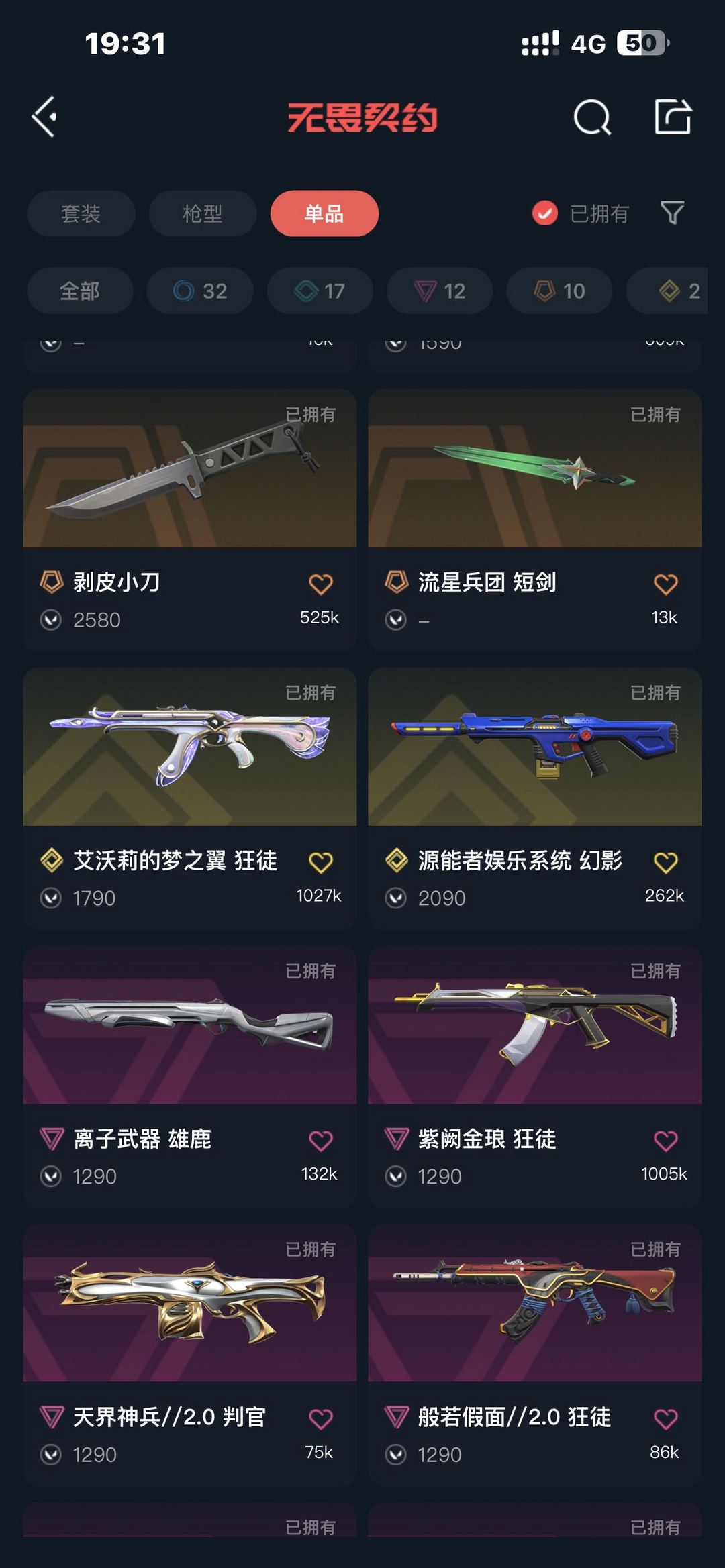Favorite the 剥皮小刀 knife skin
Screen dimensions: 725x1568
[321, 584]
